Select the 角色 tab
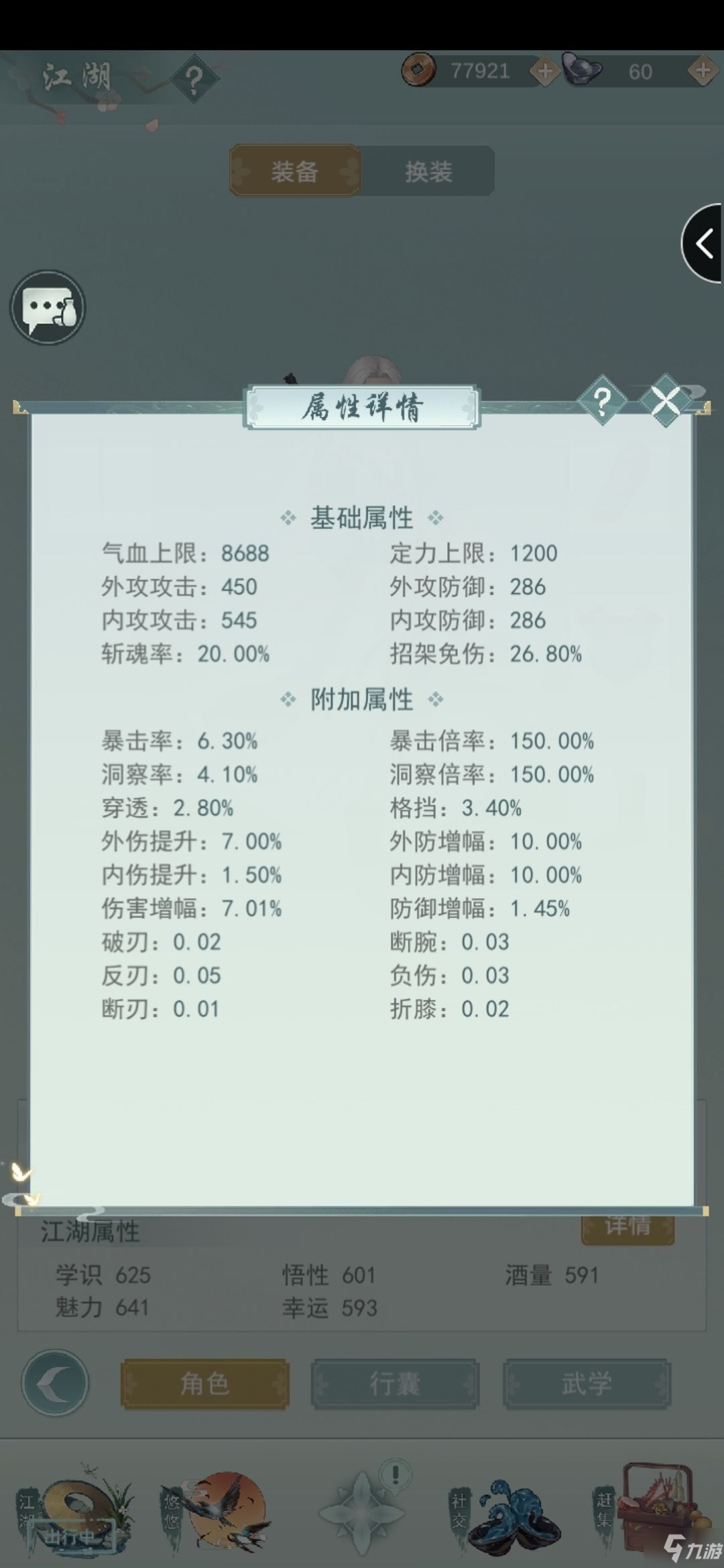724x1568 pixels. (205, 1384)
